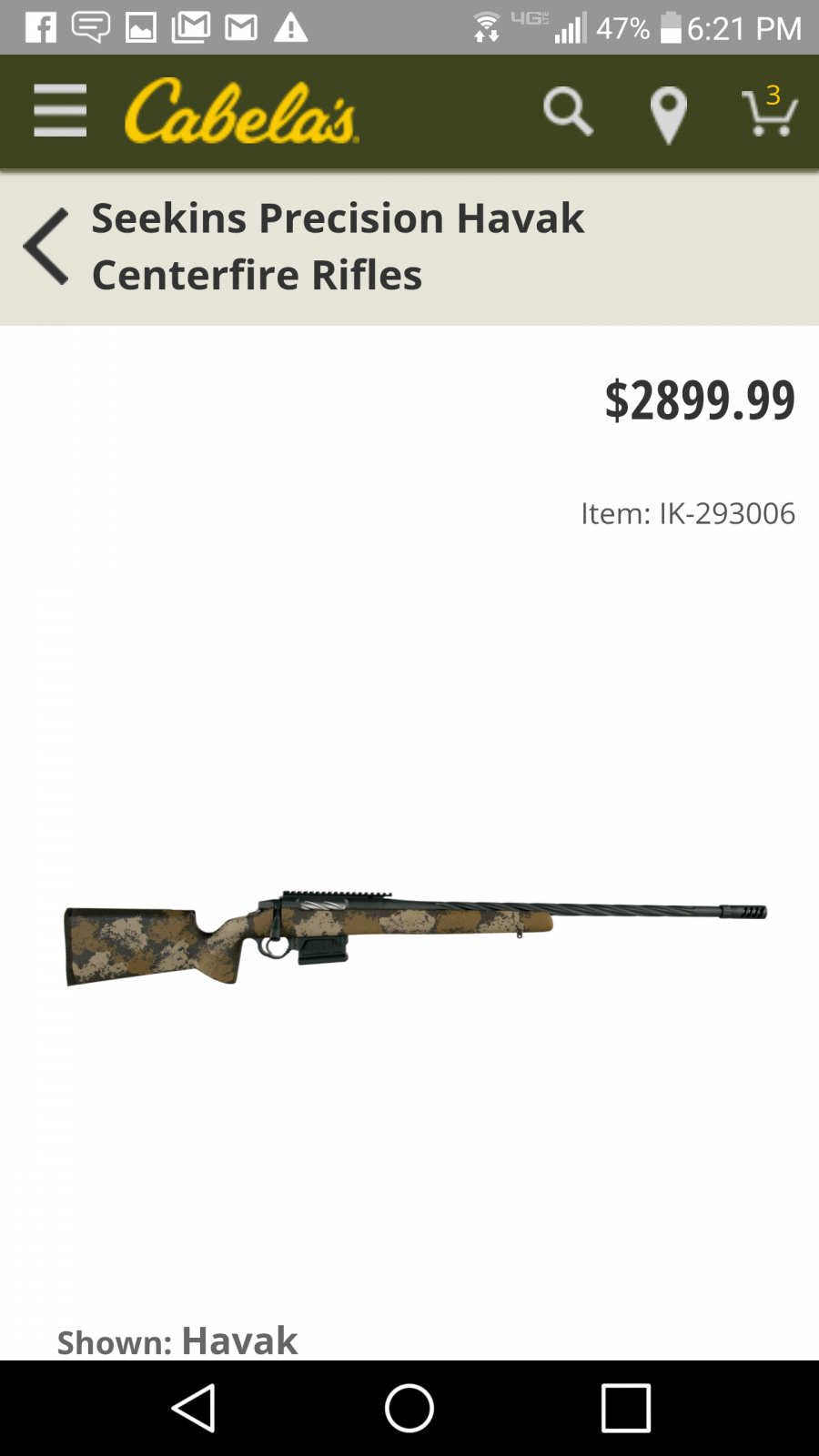View the shopping cart
This screenshot has height=1456, width=819.
[x=770, y=111]
